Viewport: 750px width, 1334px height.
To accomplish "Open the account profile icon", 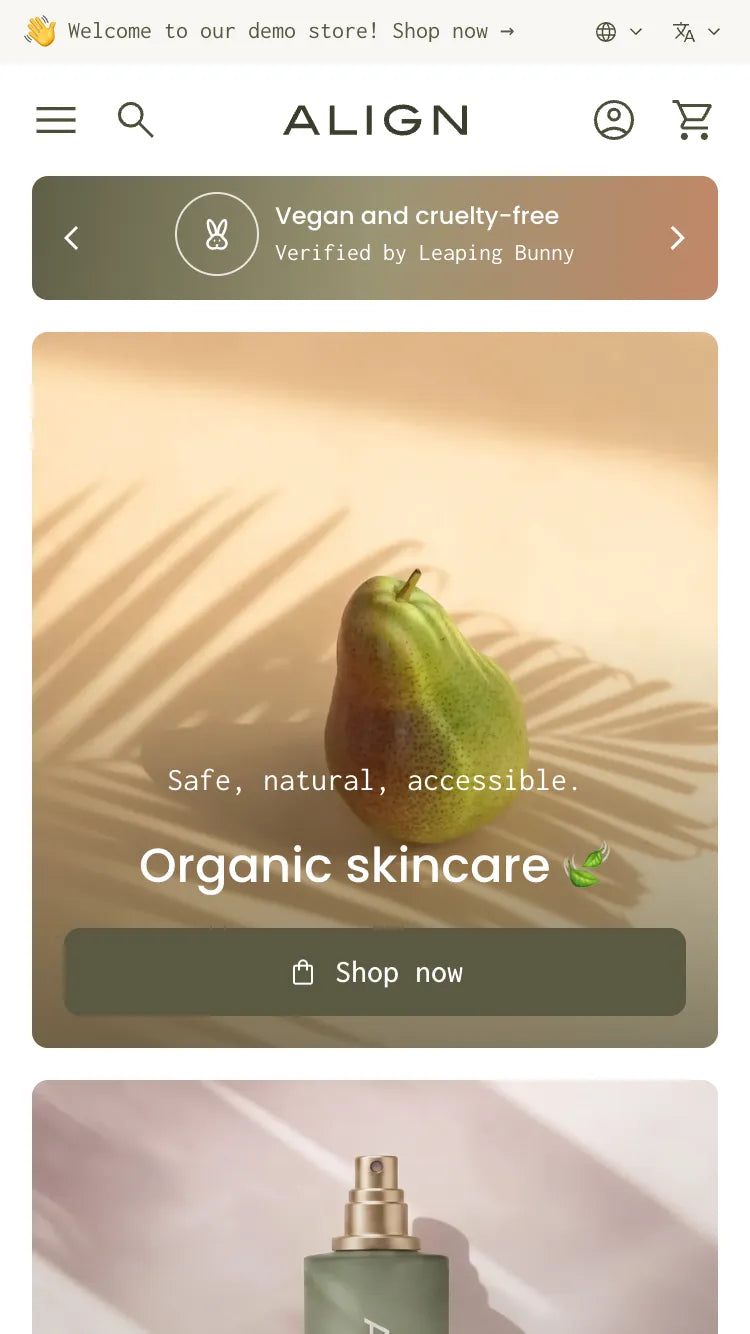I will tap(614, 120).
